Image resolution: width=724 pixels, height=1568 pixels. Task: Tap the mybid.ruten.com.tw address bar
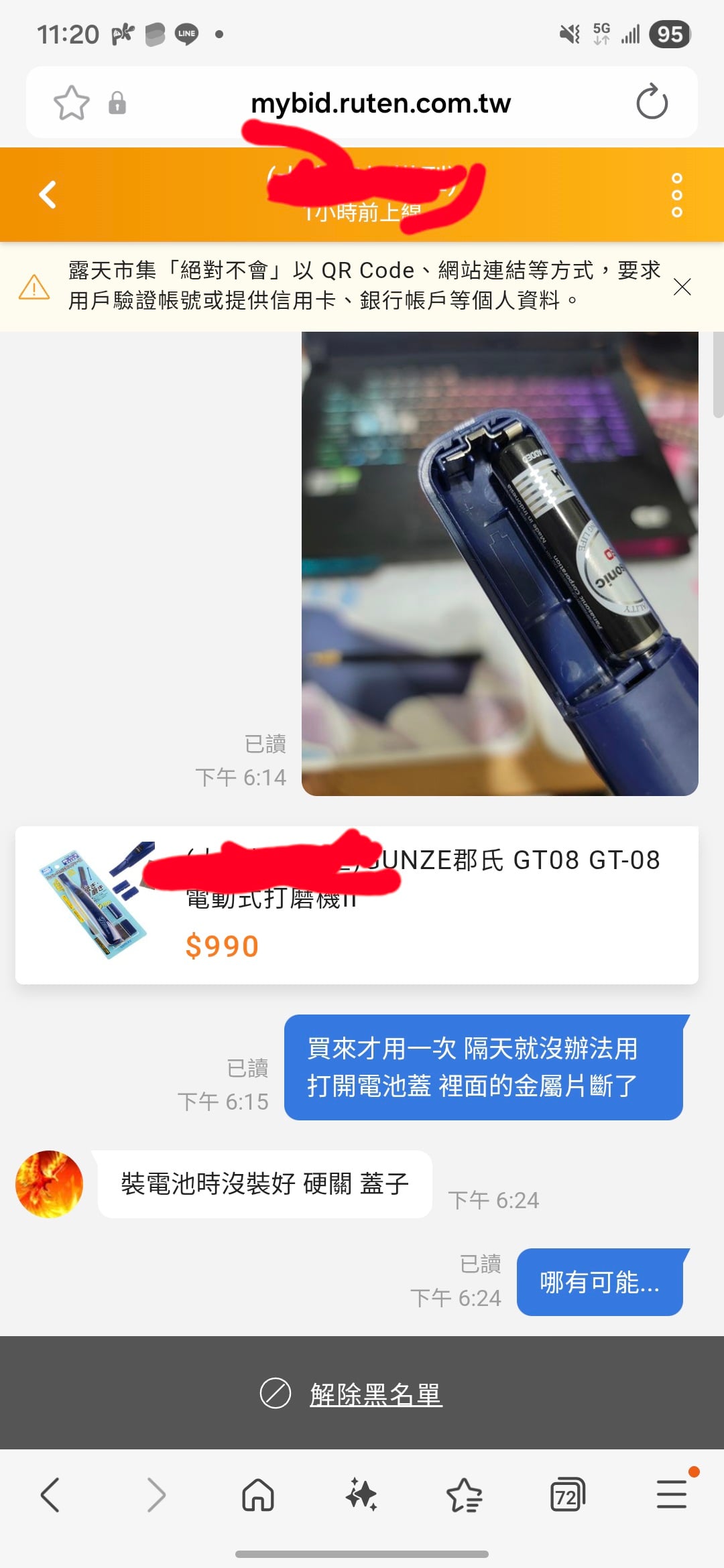[x=380, y=103]
